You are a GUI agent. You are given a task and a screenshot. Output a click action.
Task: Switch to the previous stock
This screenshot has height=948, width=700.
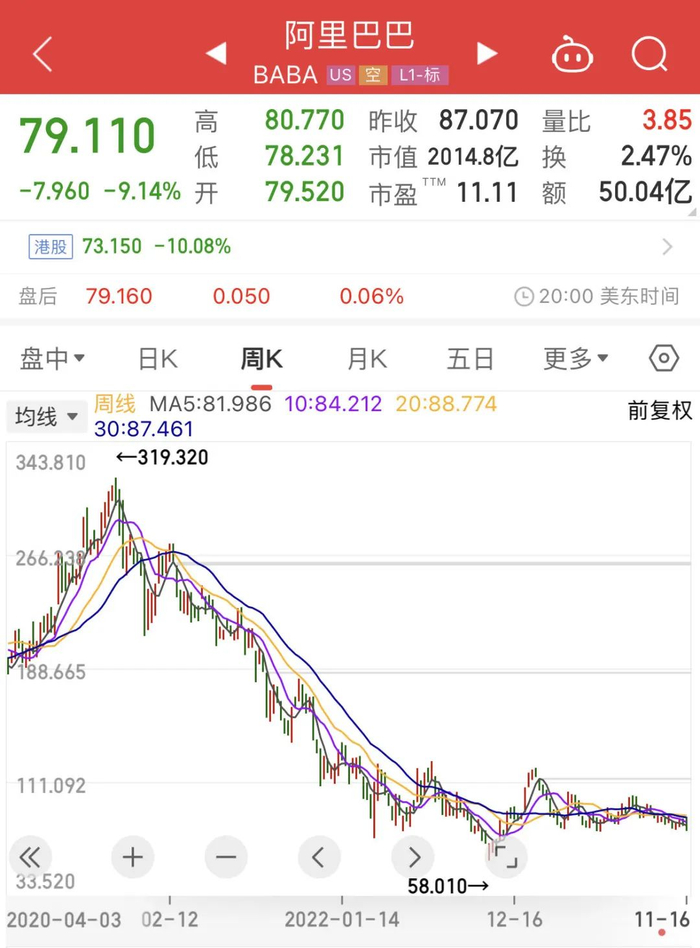(216, 53)
